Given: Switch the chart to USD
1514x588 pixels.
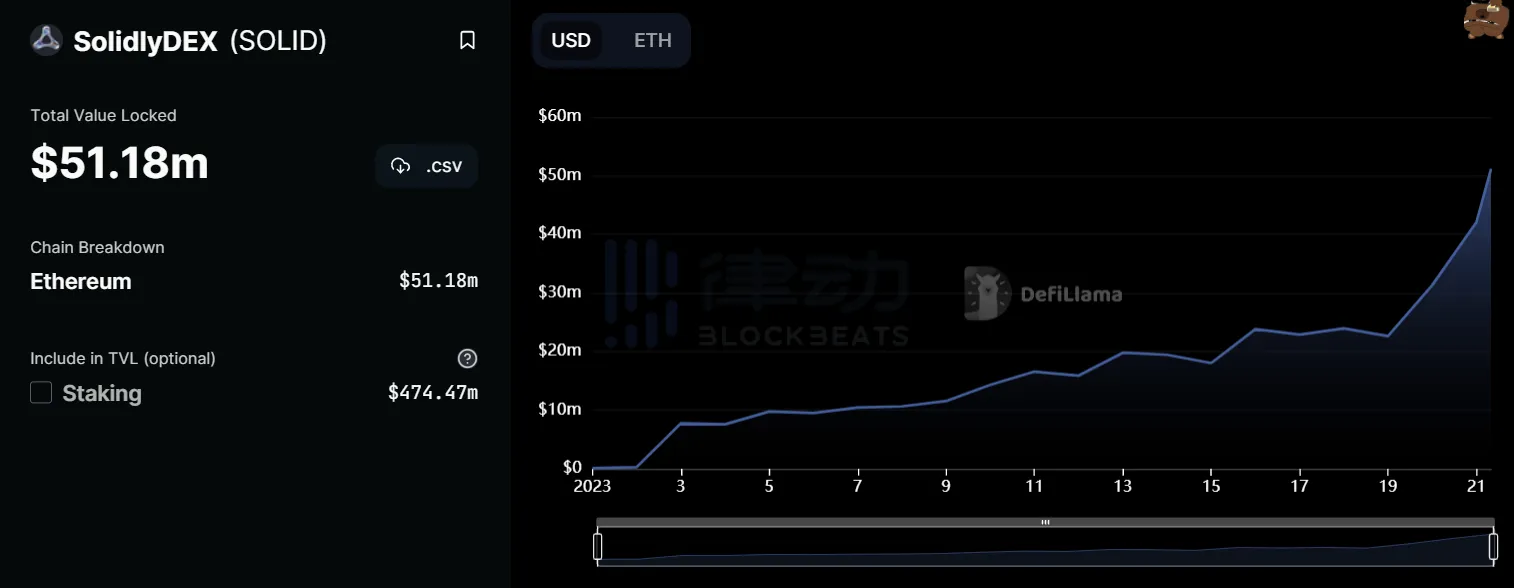Looking at the screenshot, I should pos(571,41).
